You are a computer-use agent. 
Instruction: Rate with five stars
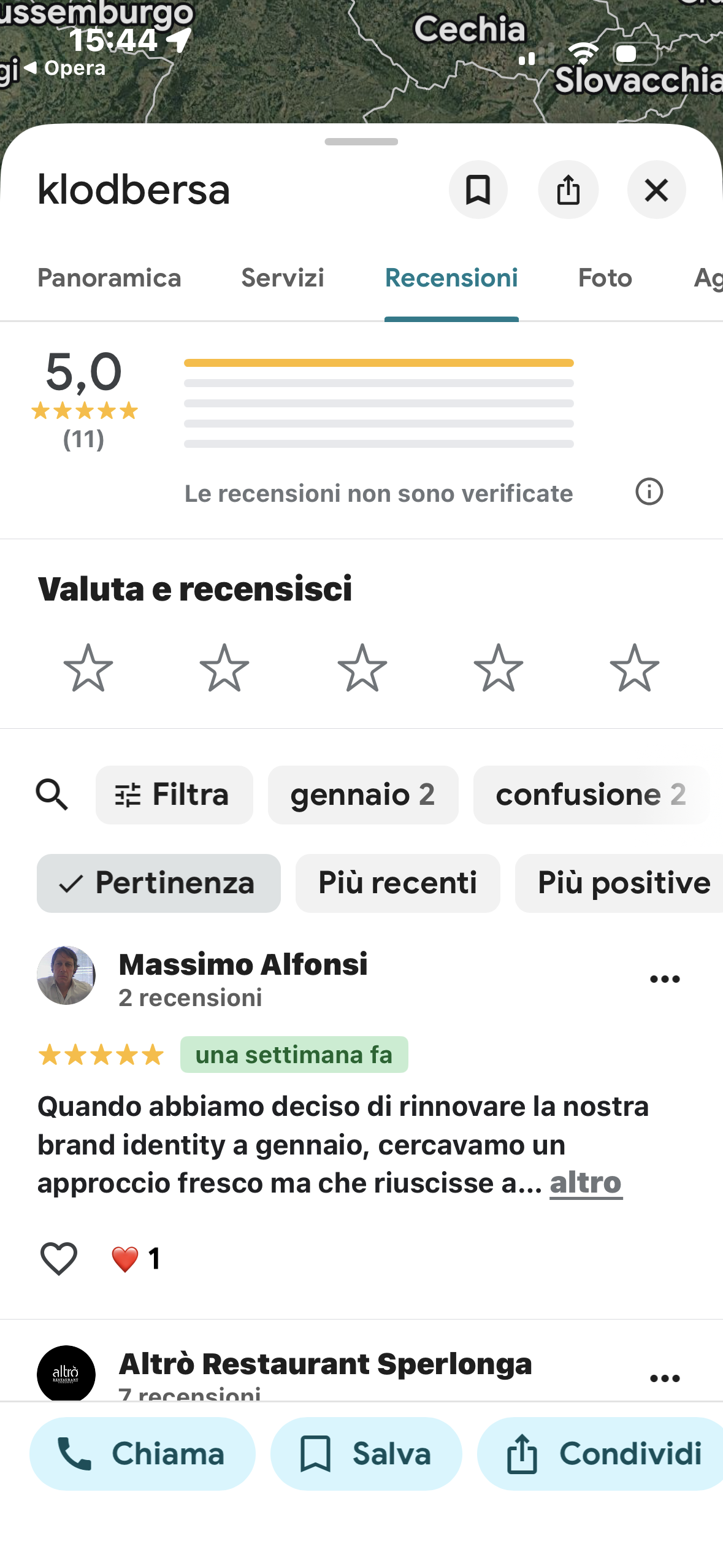634,667
